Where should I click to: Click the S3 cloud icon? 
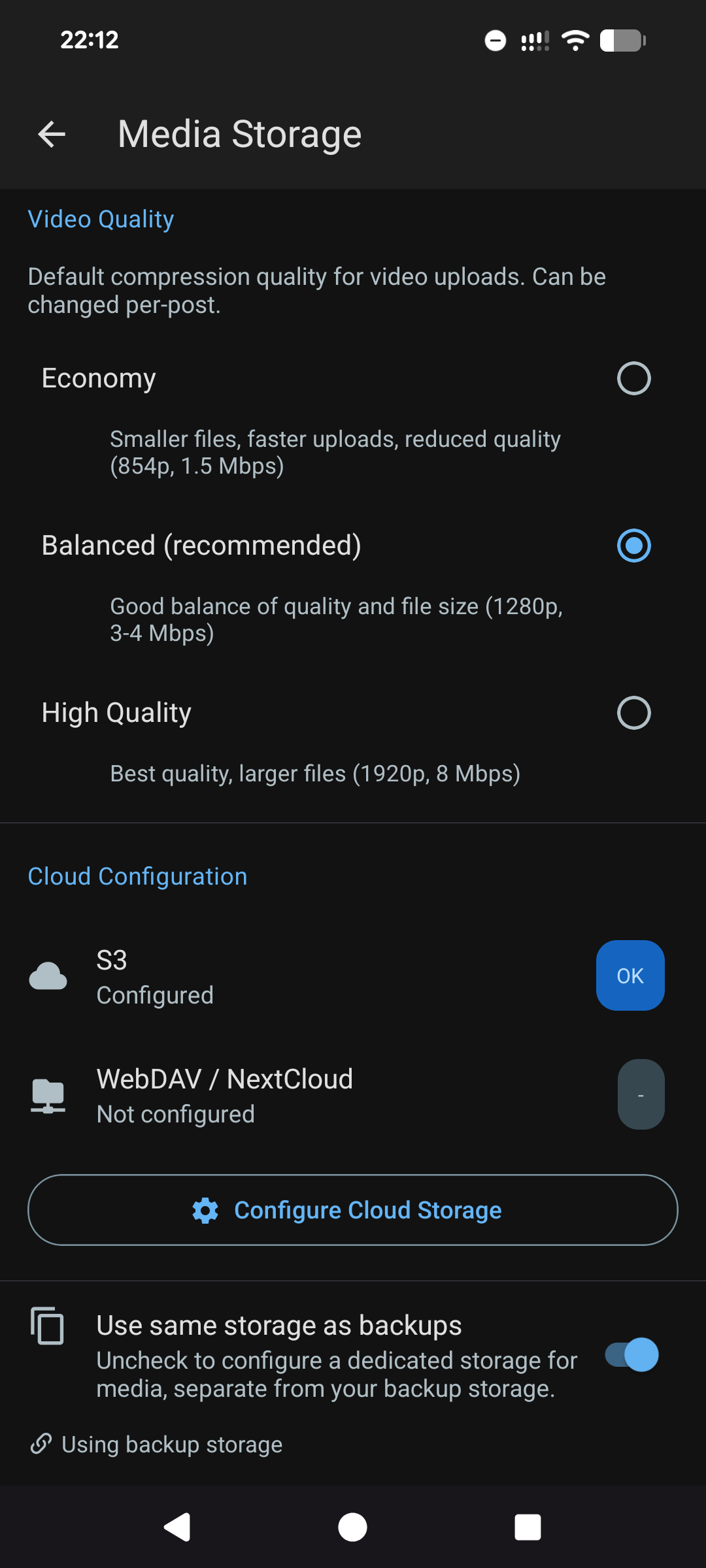pos(48,975)
